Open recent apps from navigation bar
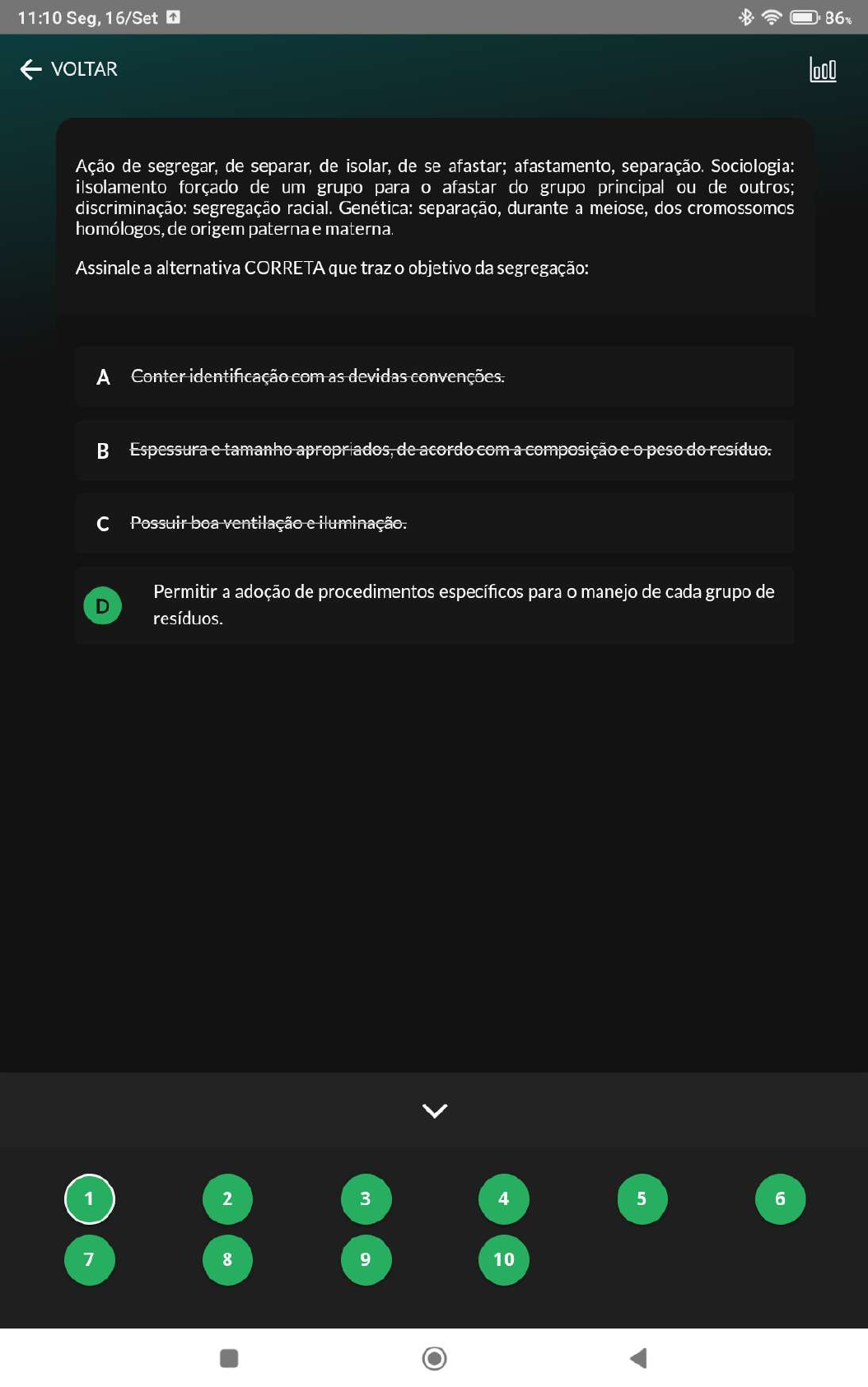 pyautogui.click(x=229, y=1358)
